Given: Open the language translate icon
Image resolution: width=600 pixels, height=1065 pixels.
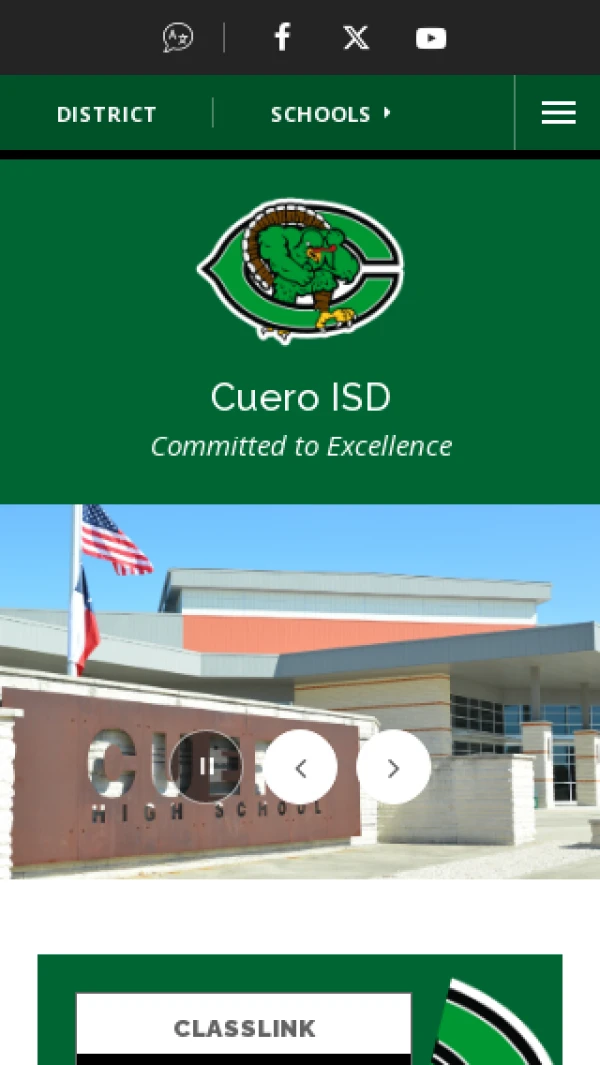Looking at the screenshot, I should (x=178, y=38).
